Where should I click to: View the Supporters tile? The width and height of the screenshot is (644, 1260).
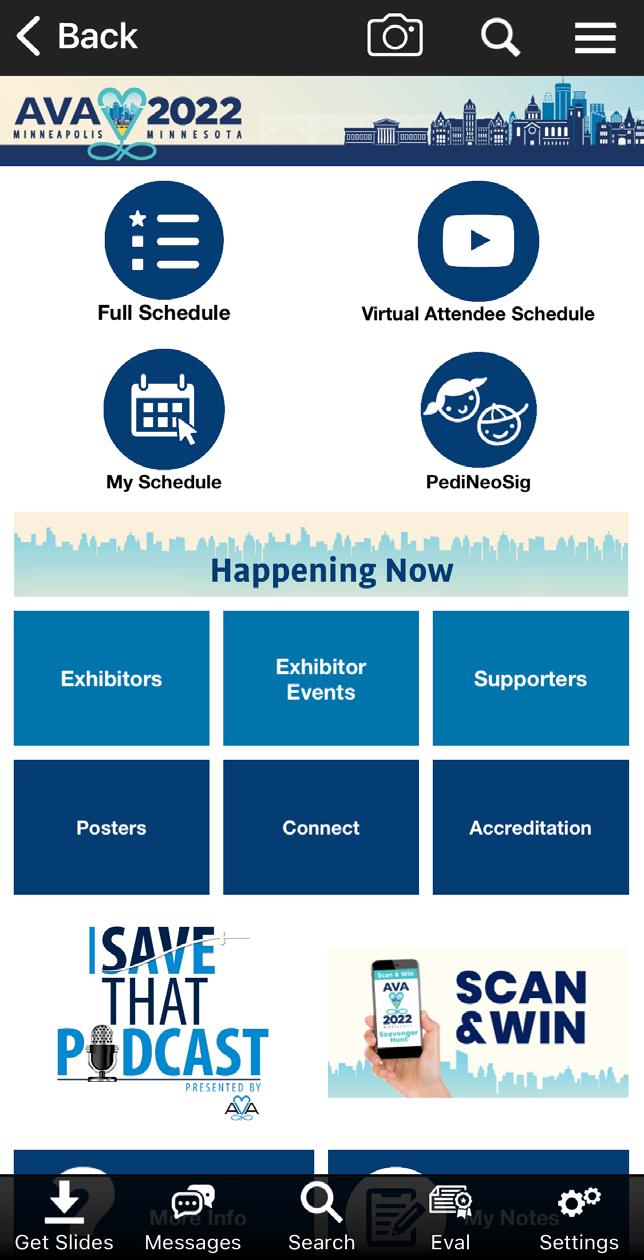(x=530, y=678)
